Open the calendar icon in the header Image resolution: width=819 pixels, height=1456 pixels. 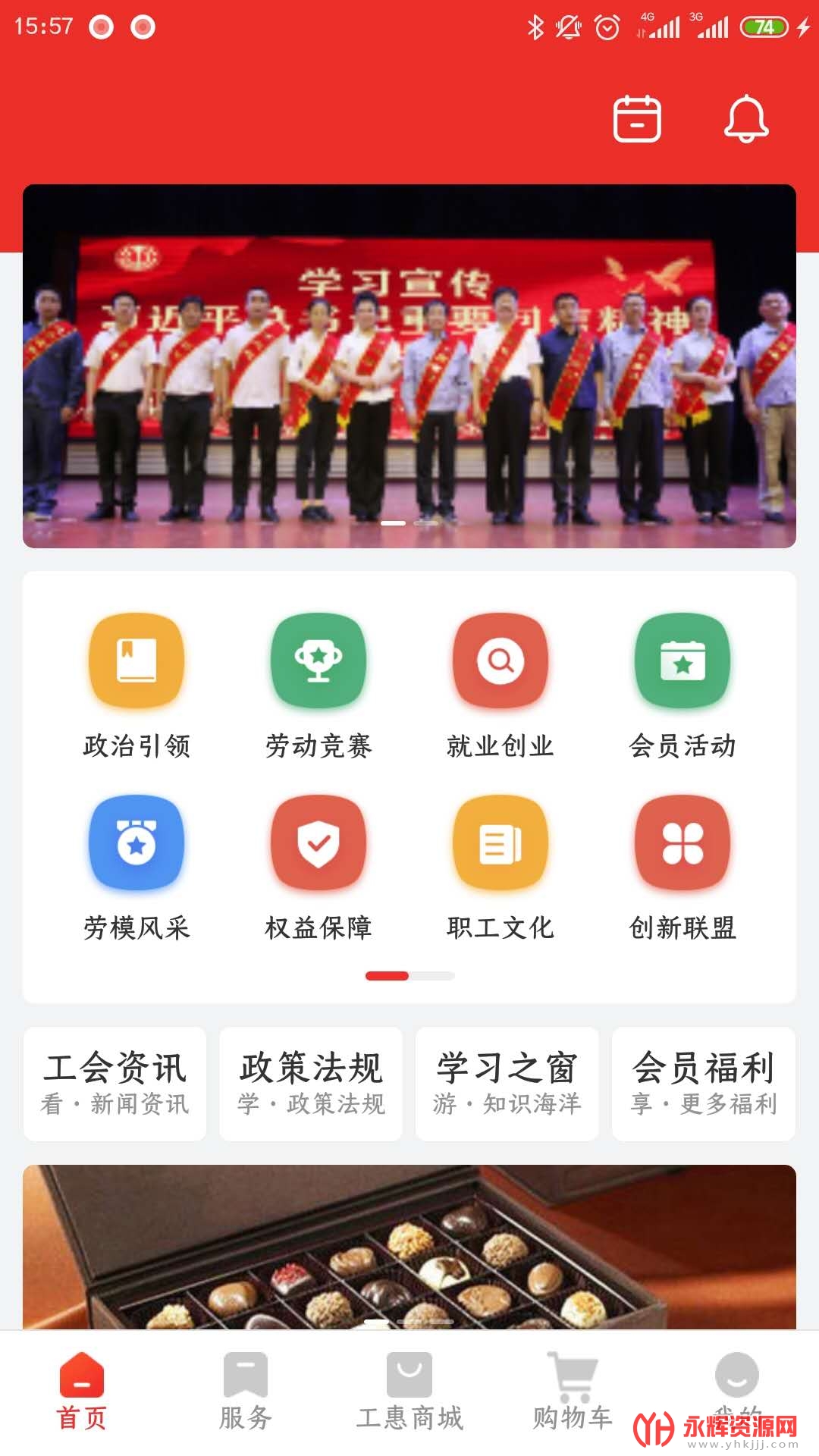[637, 119]
